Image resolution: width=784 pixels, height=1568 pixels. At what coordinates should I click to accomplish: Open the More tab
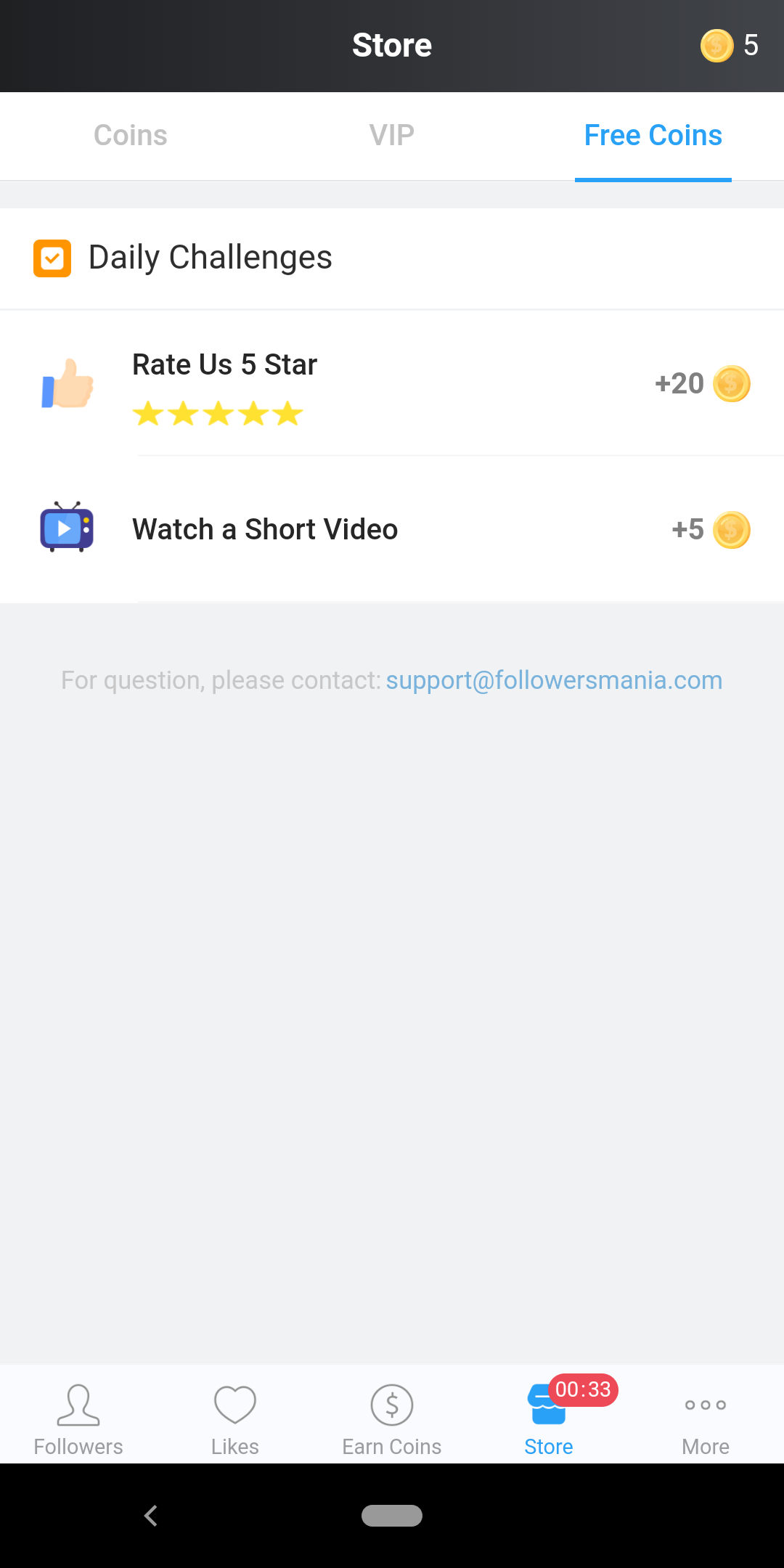(x=706, y=1419)
